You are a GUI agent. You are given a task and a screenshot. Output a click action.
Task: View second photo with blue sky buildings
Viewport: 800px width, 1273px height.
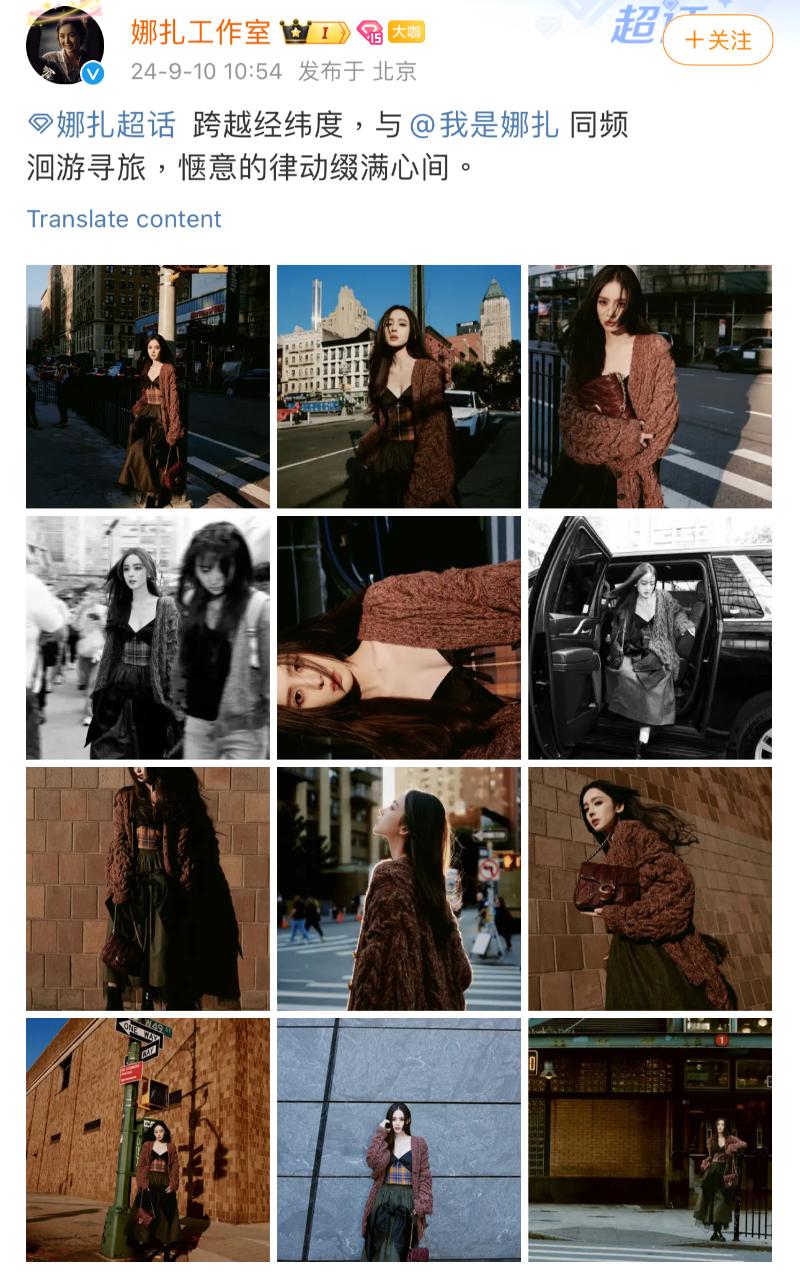tap(399, 386)
